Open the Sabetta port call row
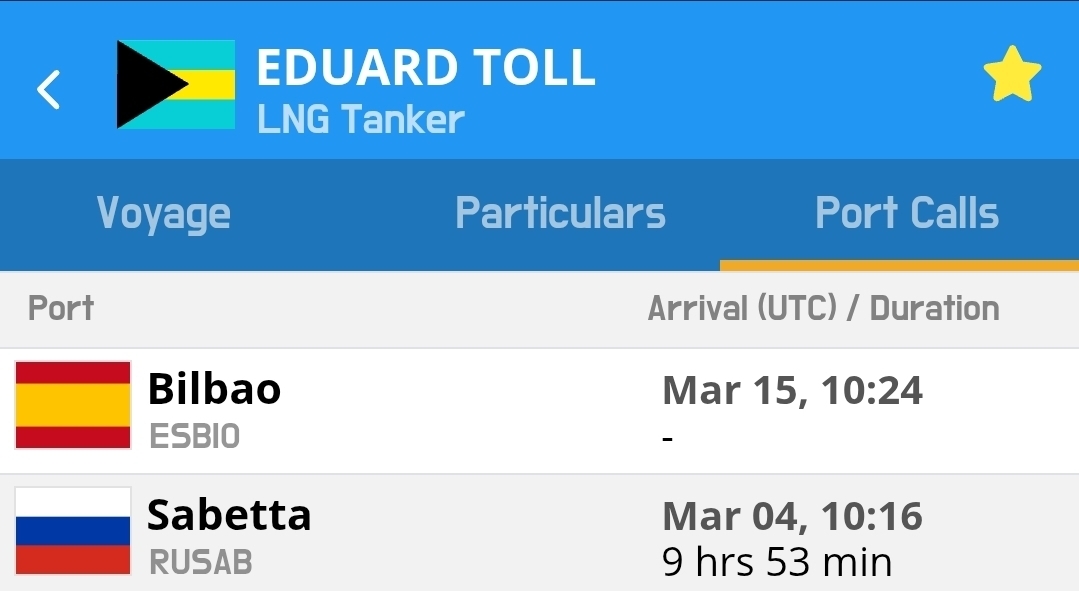This screenshot has height=591, width=1079. [x=539, y=535]
